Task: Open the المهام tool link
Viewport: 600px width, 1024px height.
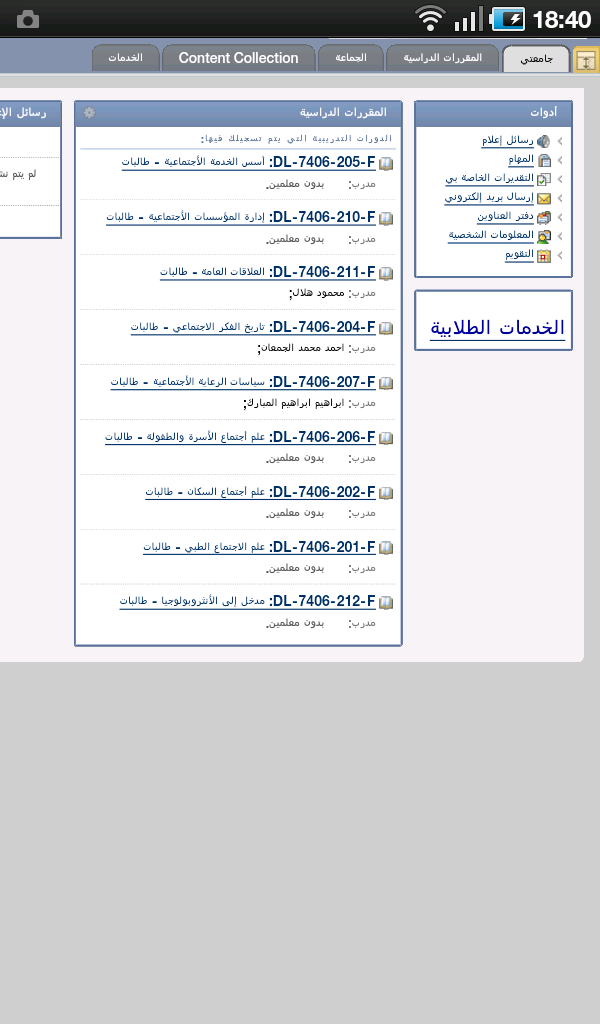Action: [x=521, y=159]
